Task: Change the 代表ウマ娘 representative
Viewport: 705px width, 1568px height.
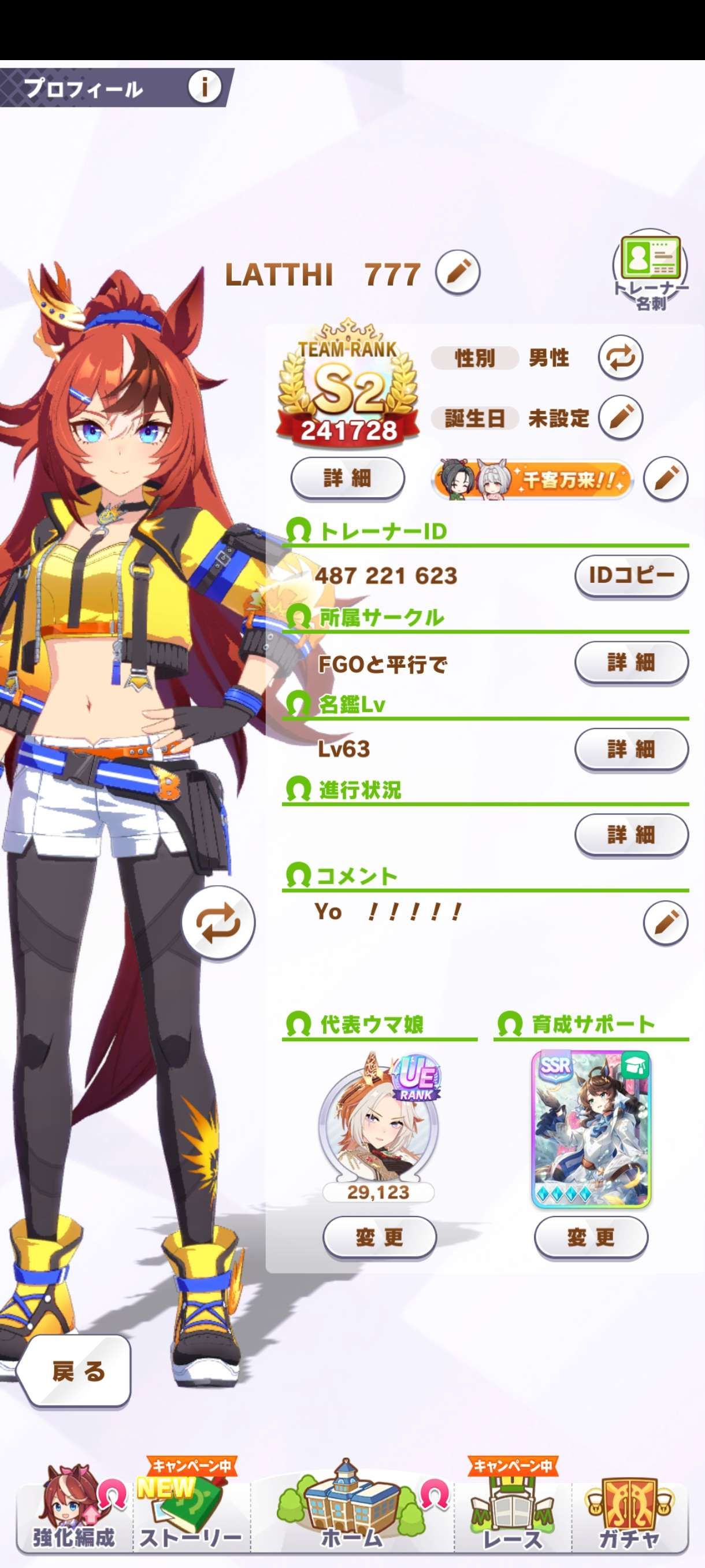Action: (x=379, y=1236)
